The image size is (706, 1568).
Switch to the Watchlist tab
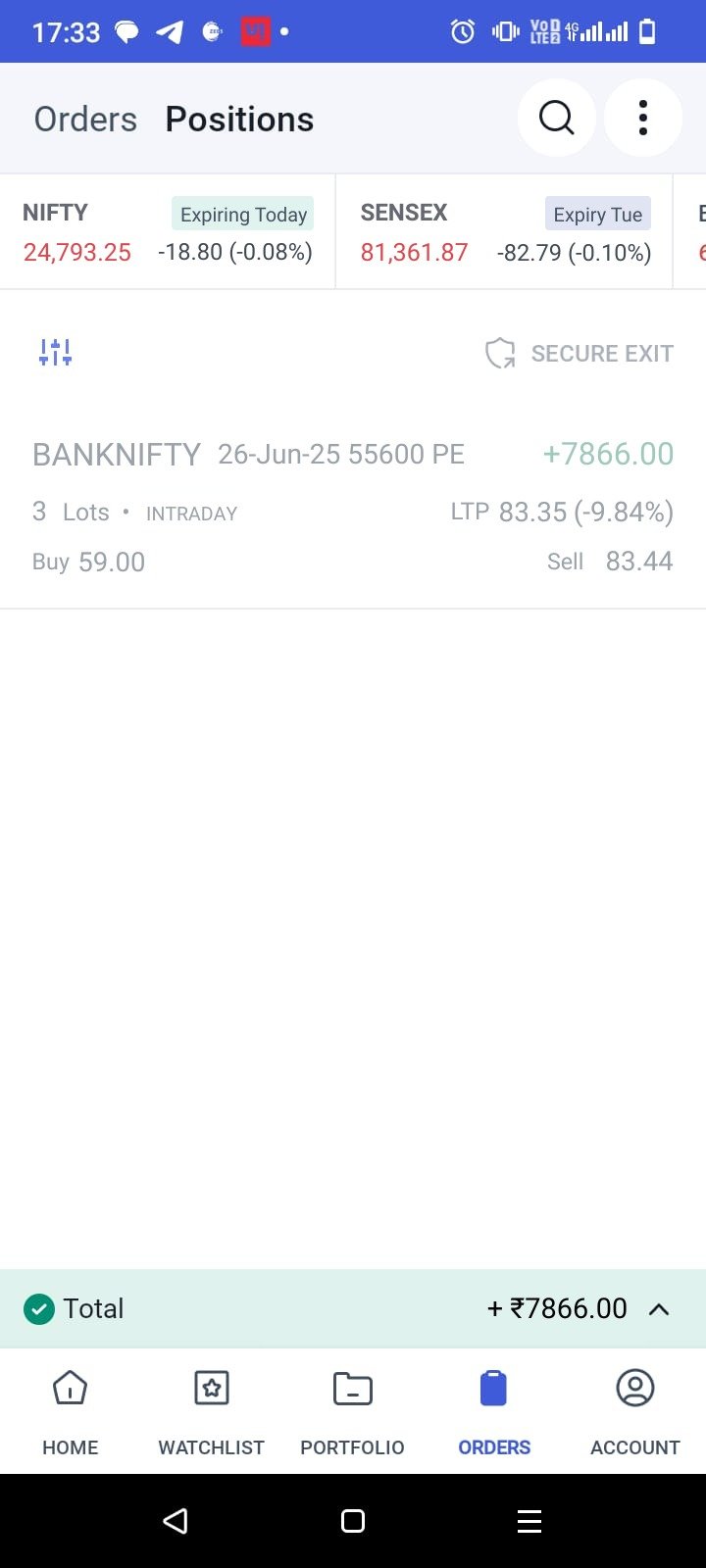(212, 1409)
